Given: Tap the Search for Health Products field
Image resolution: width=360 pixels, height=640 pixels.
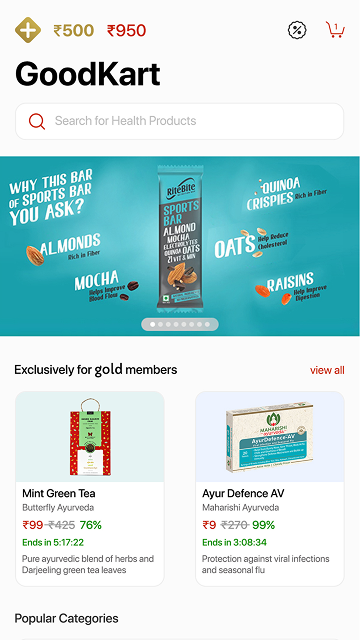Looking at the screenshot, I should pyautogui.click(x=180, y=121).
